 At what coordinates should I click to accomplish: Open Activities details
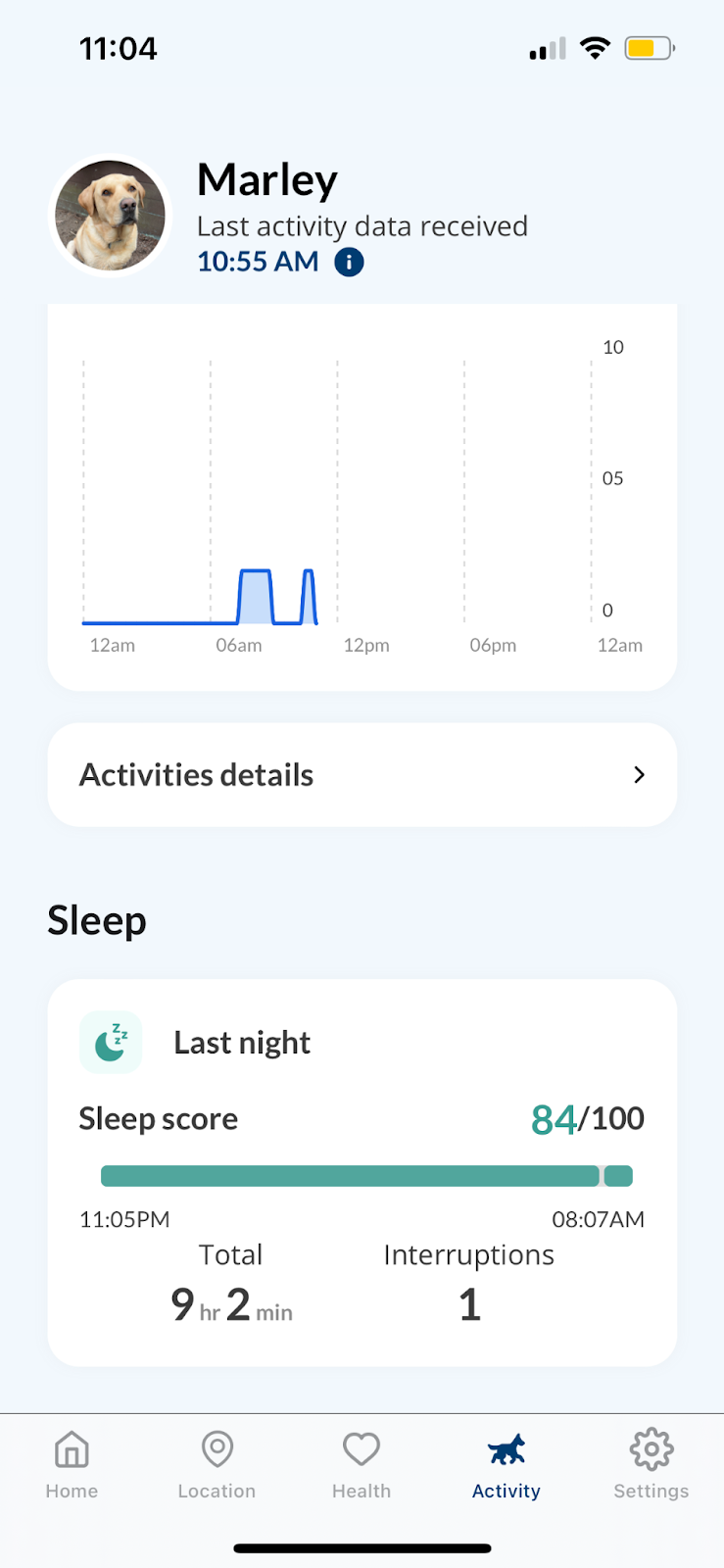tap(362, 774)
